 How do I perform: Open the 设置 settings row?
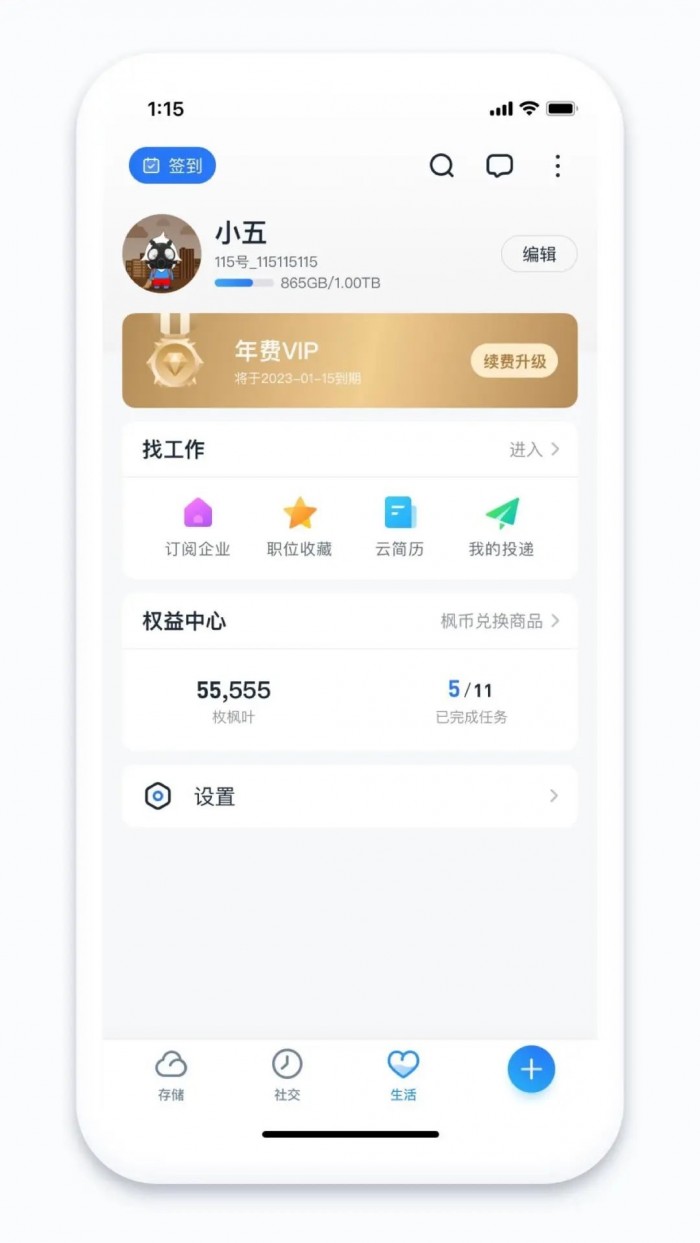pos(349,797)
